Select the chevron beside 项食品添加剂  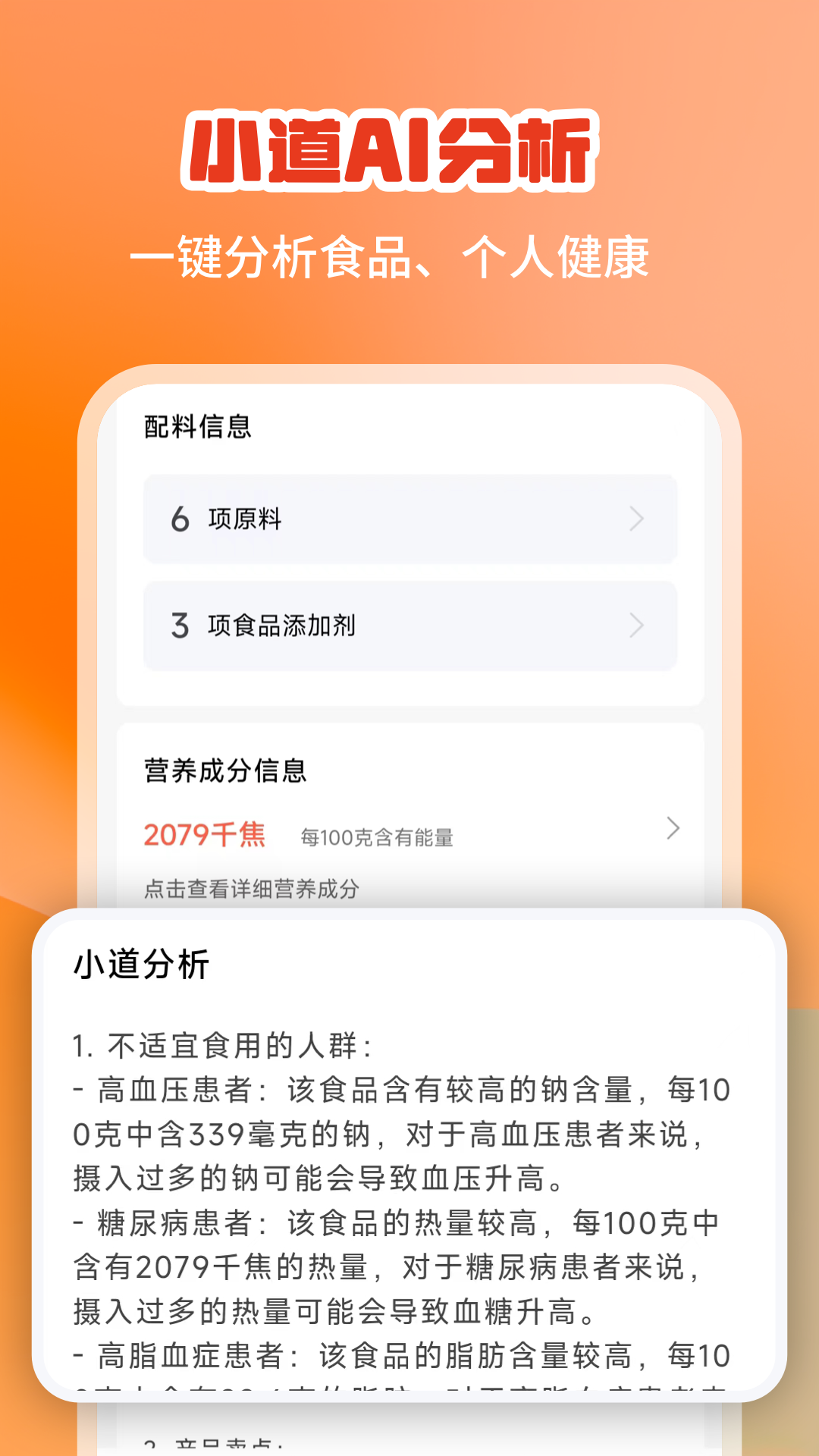tap(635, 626)
